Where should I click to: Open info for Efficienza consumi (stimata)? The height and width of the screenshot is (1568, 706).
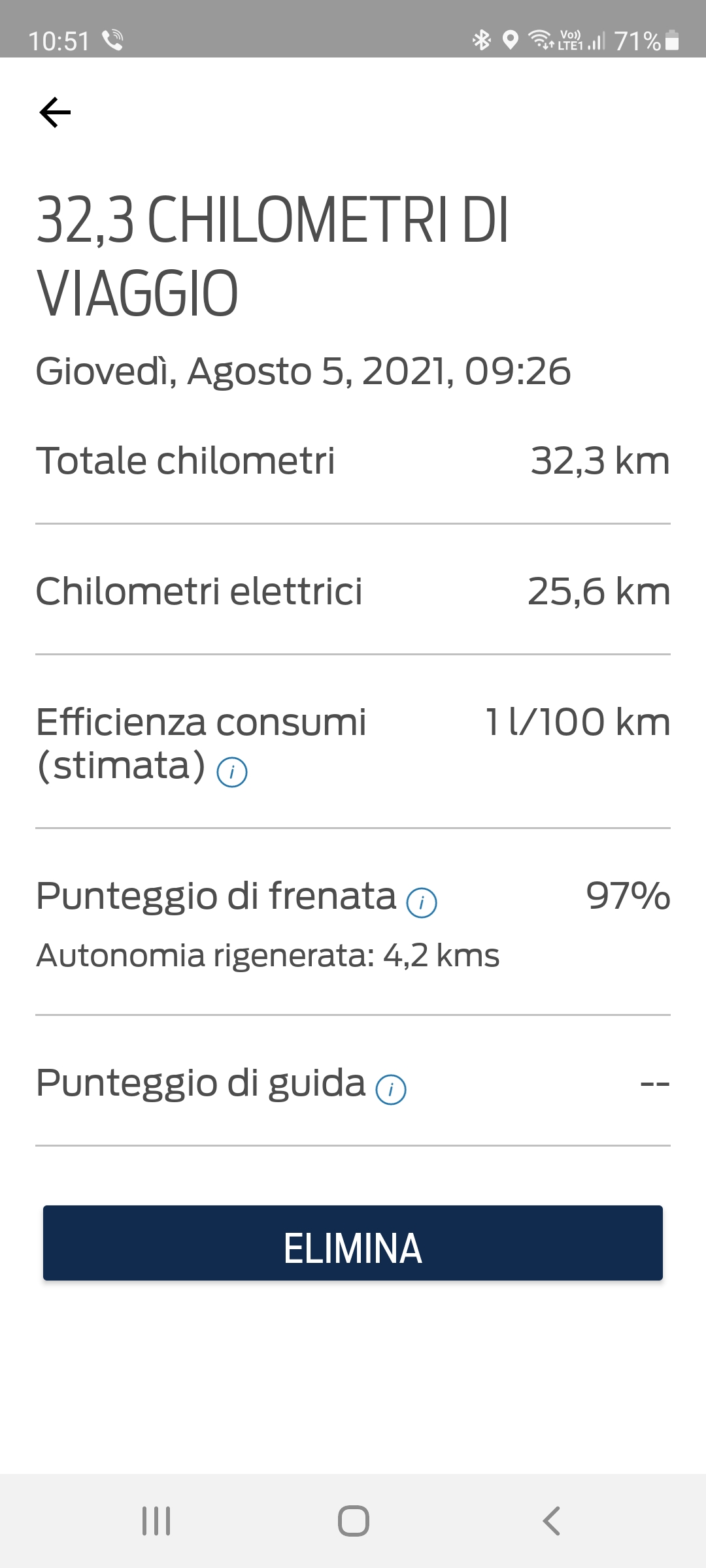[232, 772]
